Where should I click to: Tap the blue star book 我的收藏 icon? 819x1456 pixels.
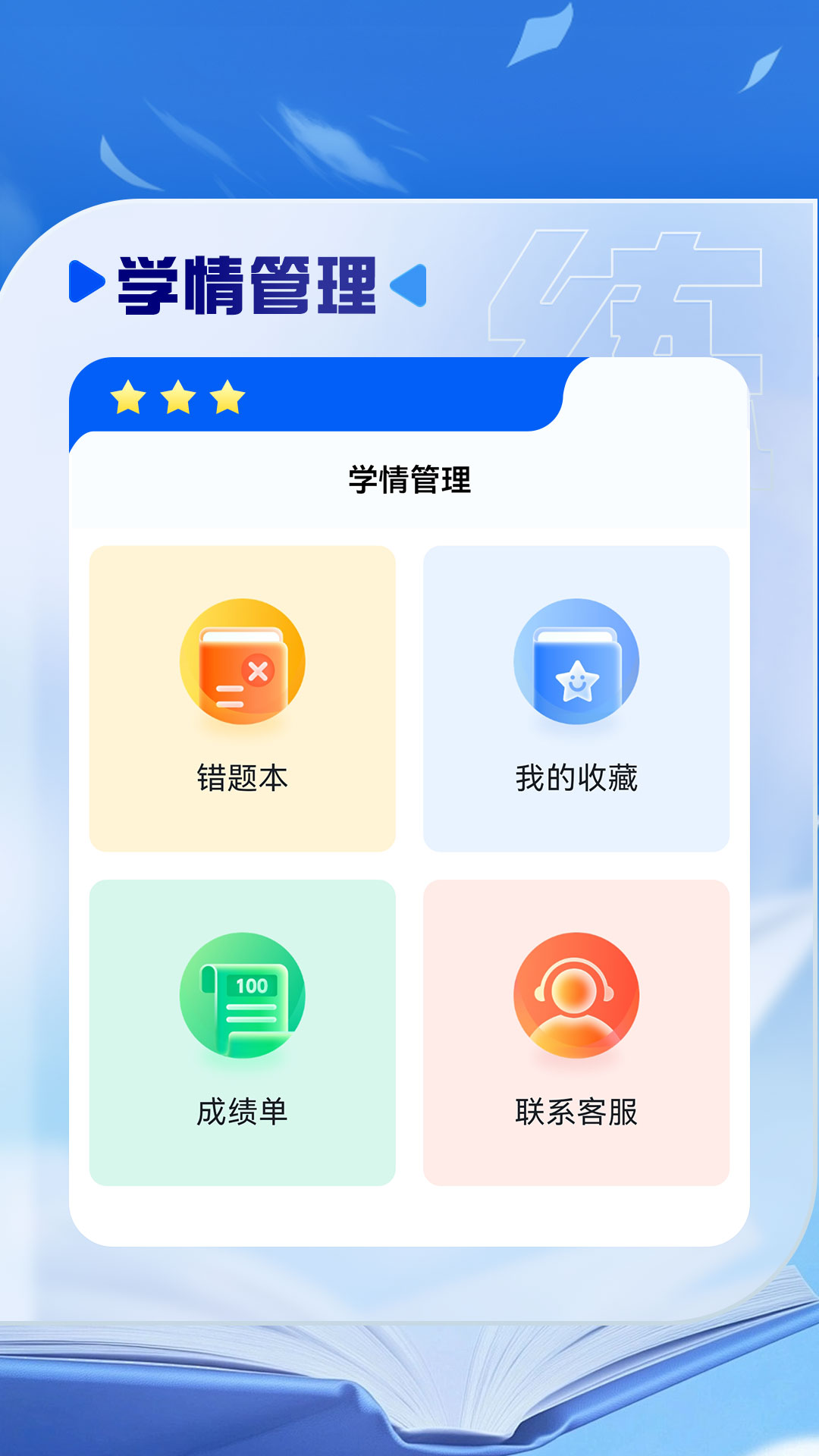point(576,661)
